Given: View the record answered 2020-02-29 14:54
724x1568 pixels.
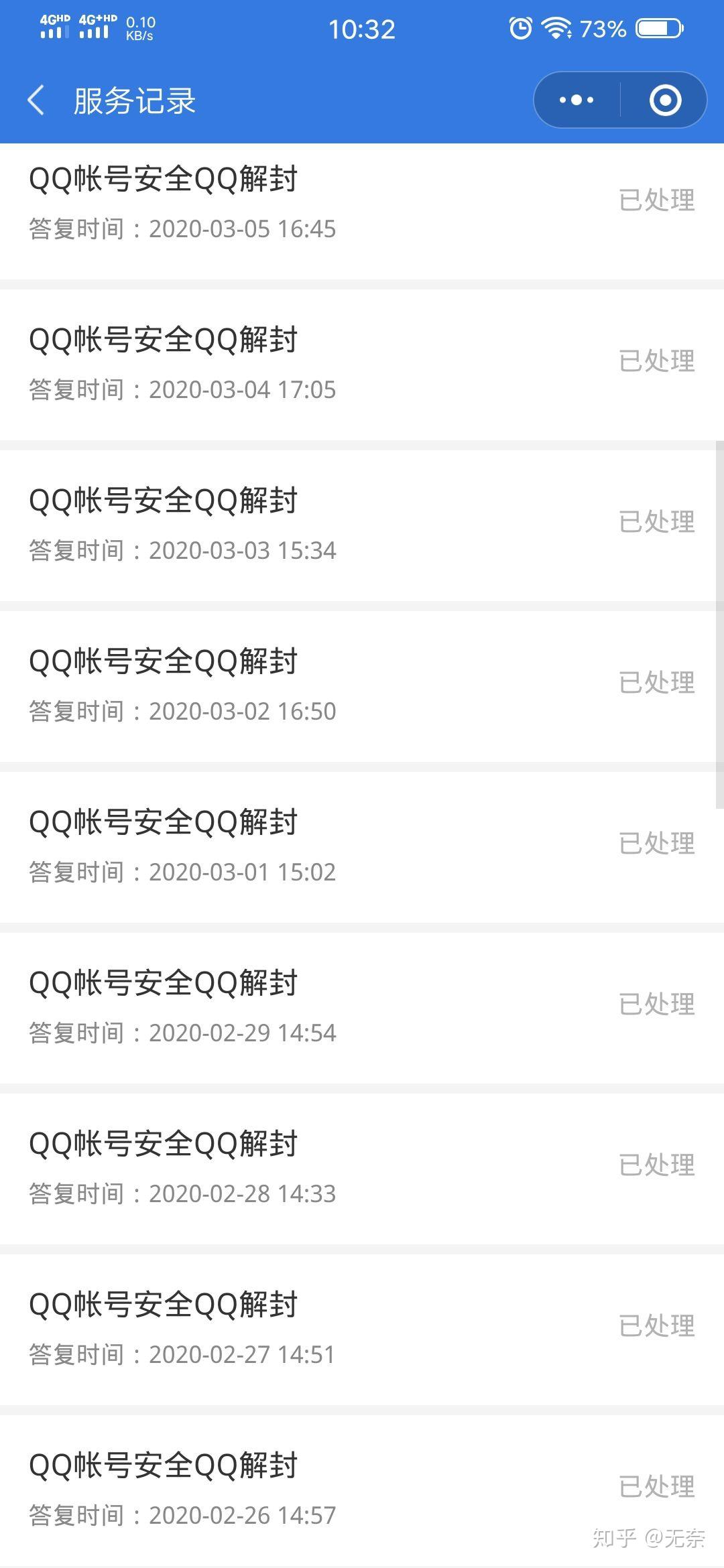Looking at the screenshot, I should (362, 1007).
